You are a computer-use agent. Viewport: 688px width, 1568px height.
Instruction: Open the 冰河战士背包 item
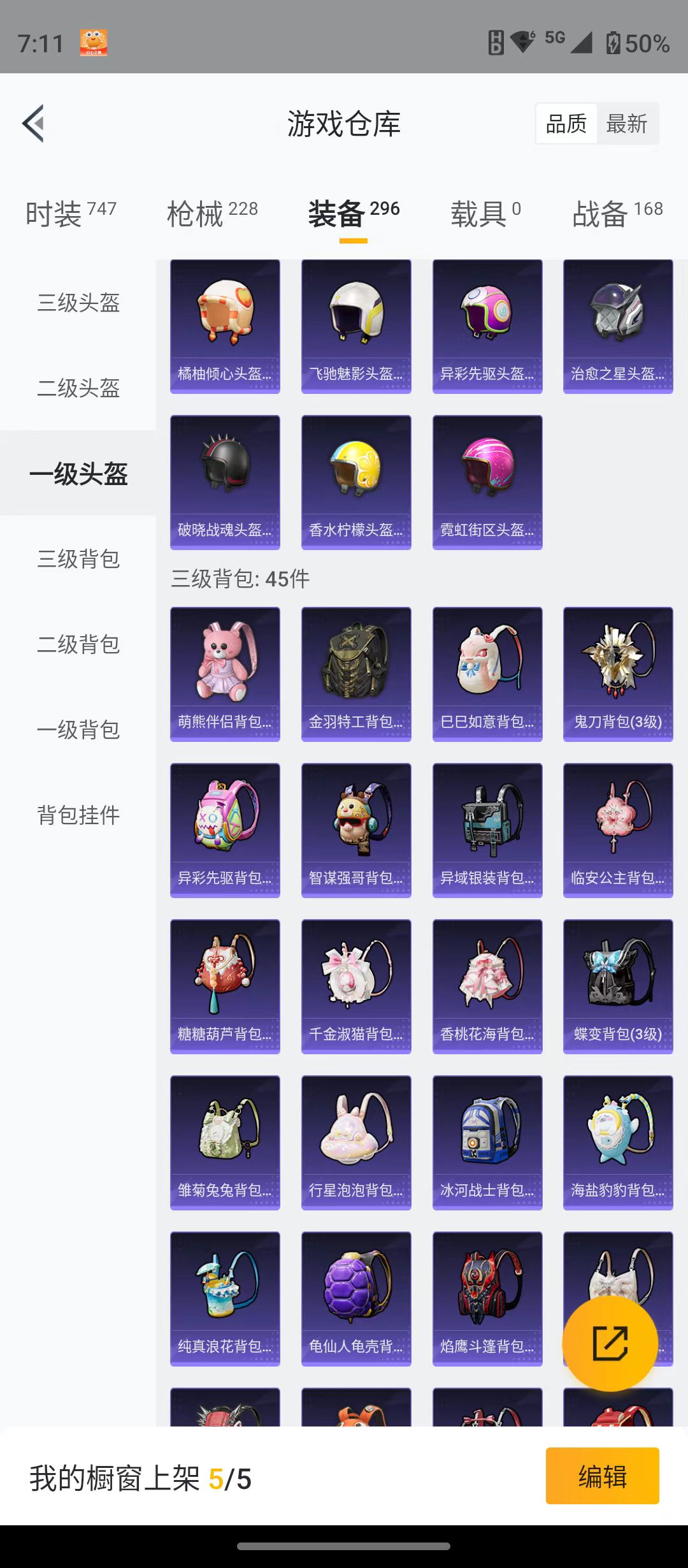[487, 1143]
